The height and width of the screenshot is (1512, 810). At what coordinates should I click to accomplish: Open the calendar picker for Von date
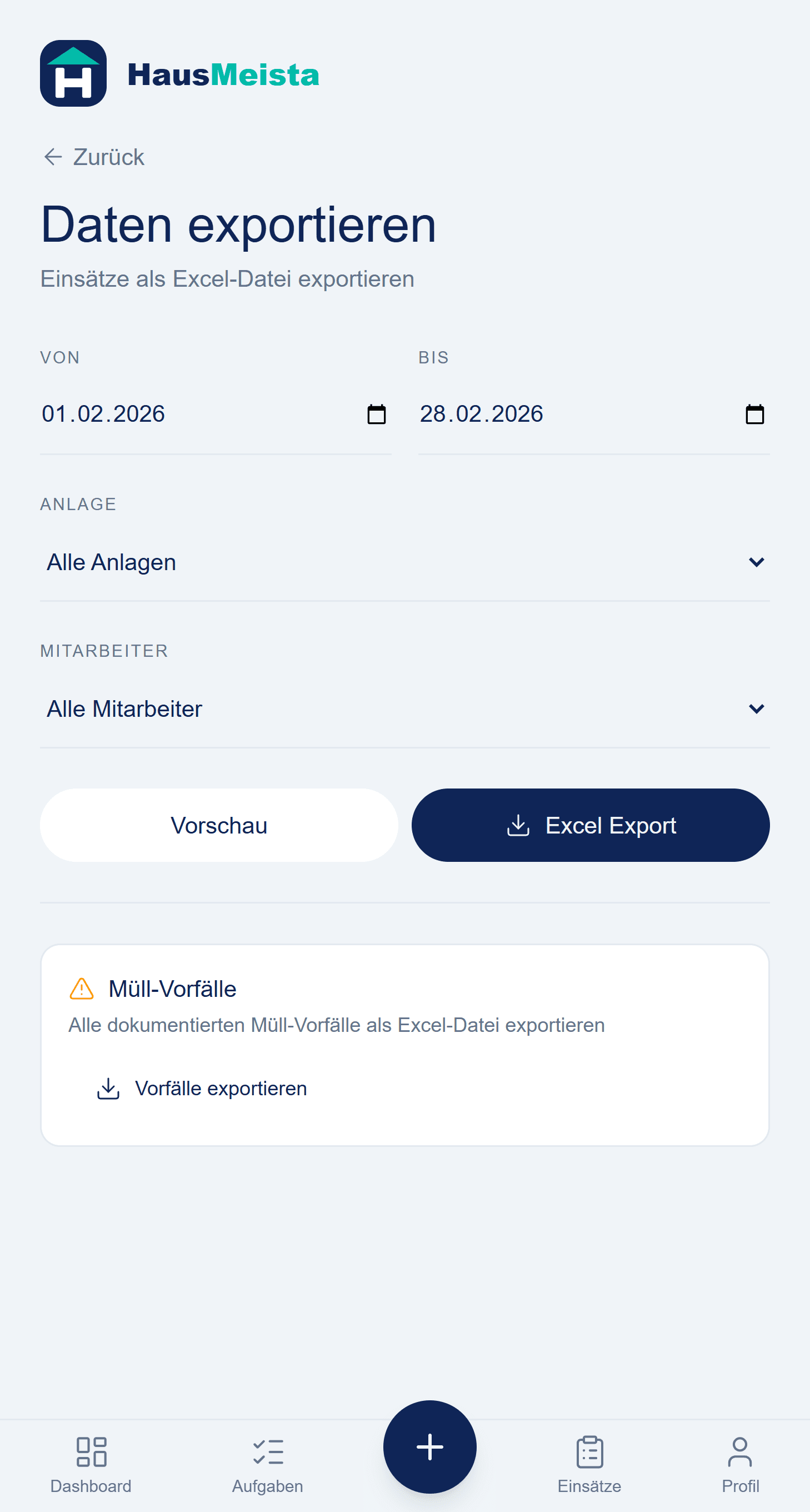(x=376, y=415)
